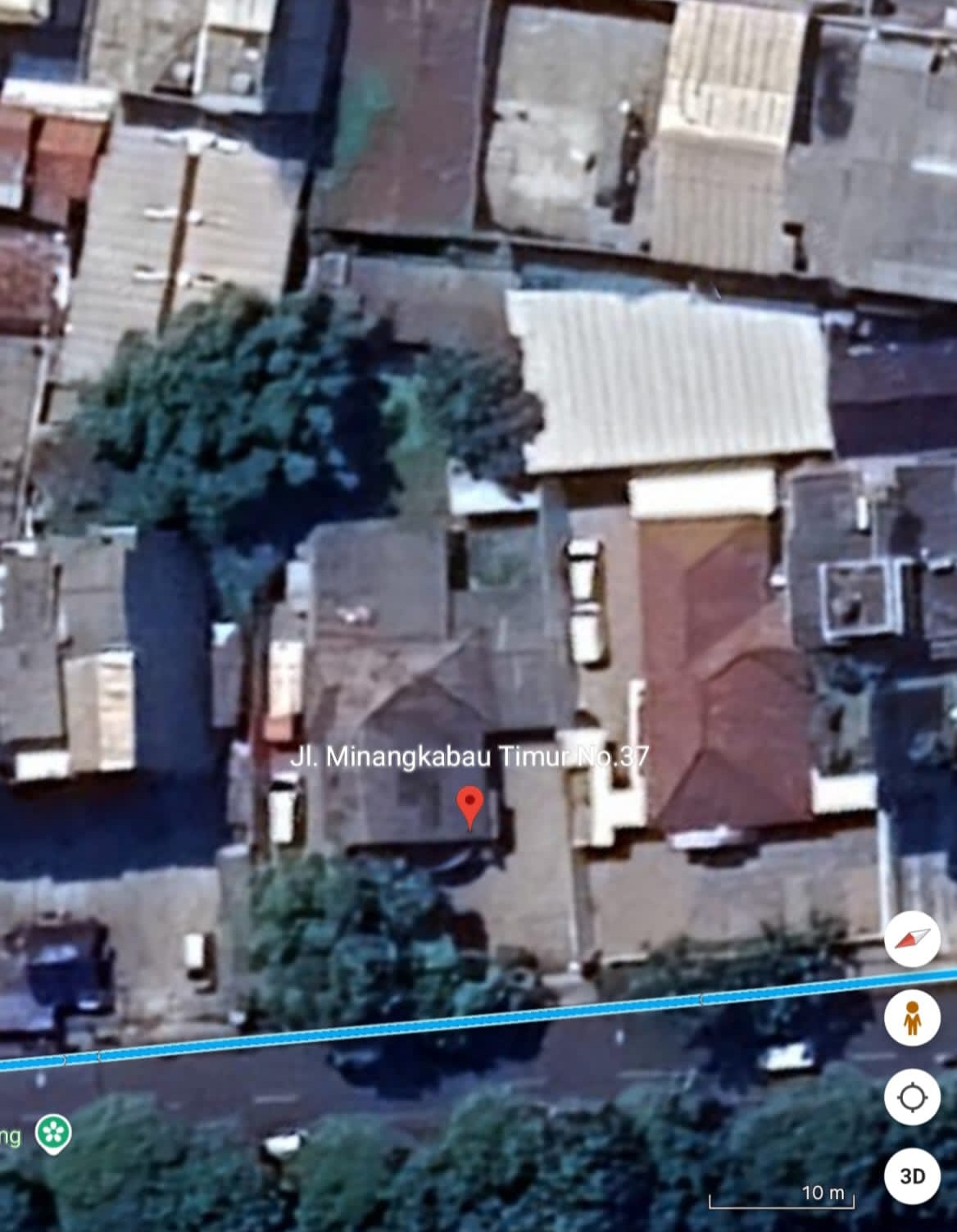
Task: Center the map on my location
Action: pos(912,1097)
